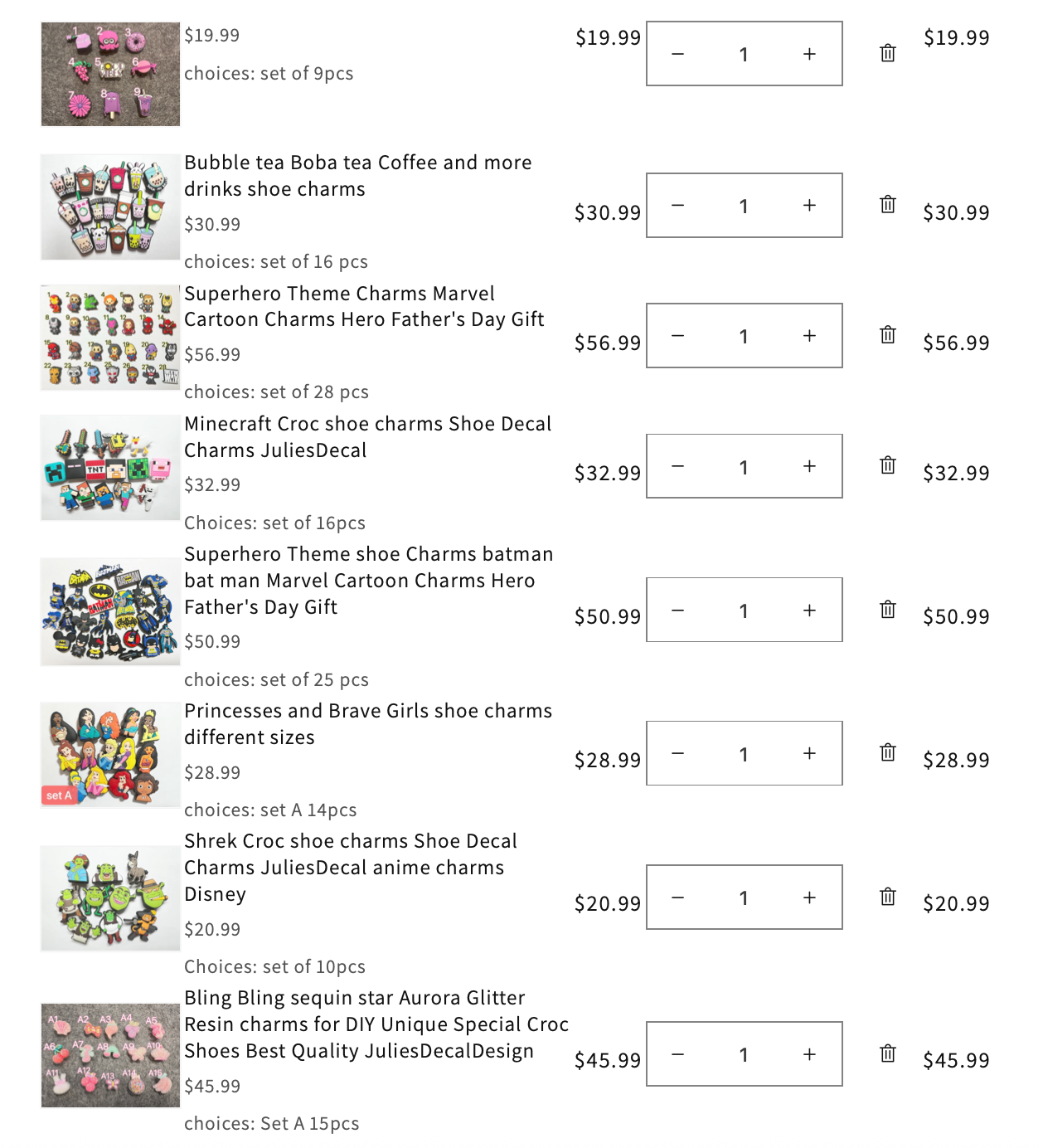Delete Bubble tea Boba charms from cart

(887, 204)
